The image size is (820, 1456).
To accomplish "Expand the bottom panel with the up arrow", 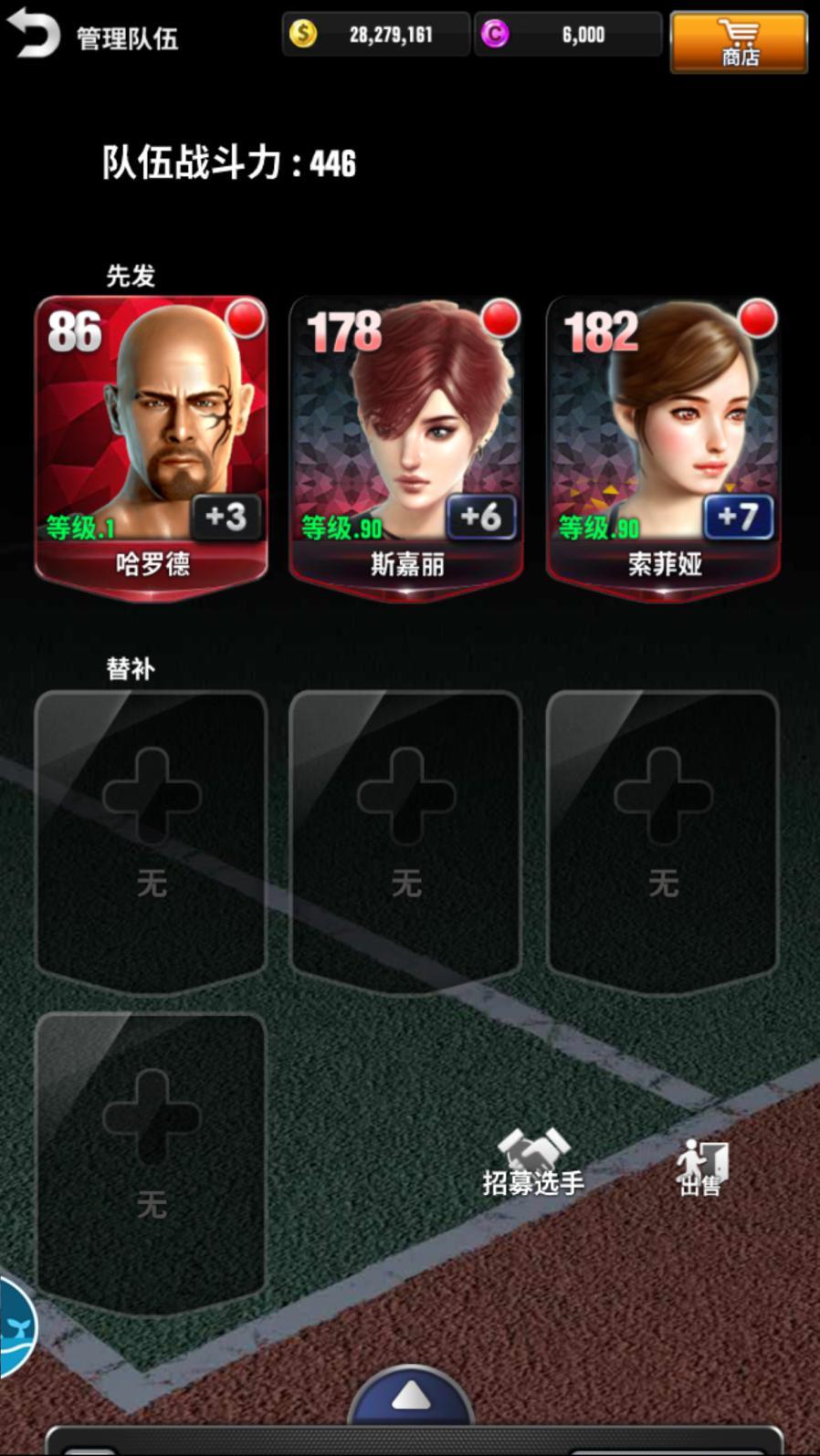I will 410,1396.
